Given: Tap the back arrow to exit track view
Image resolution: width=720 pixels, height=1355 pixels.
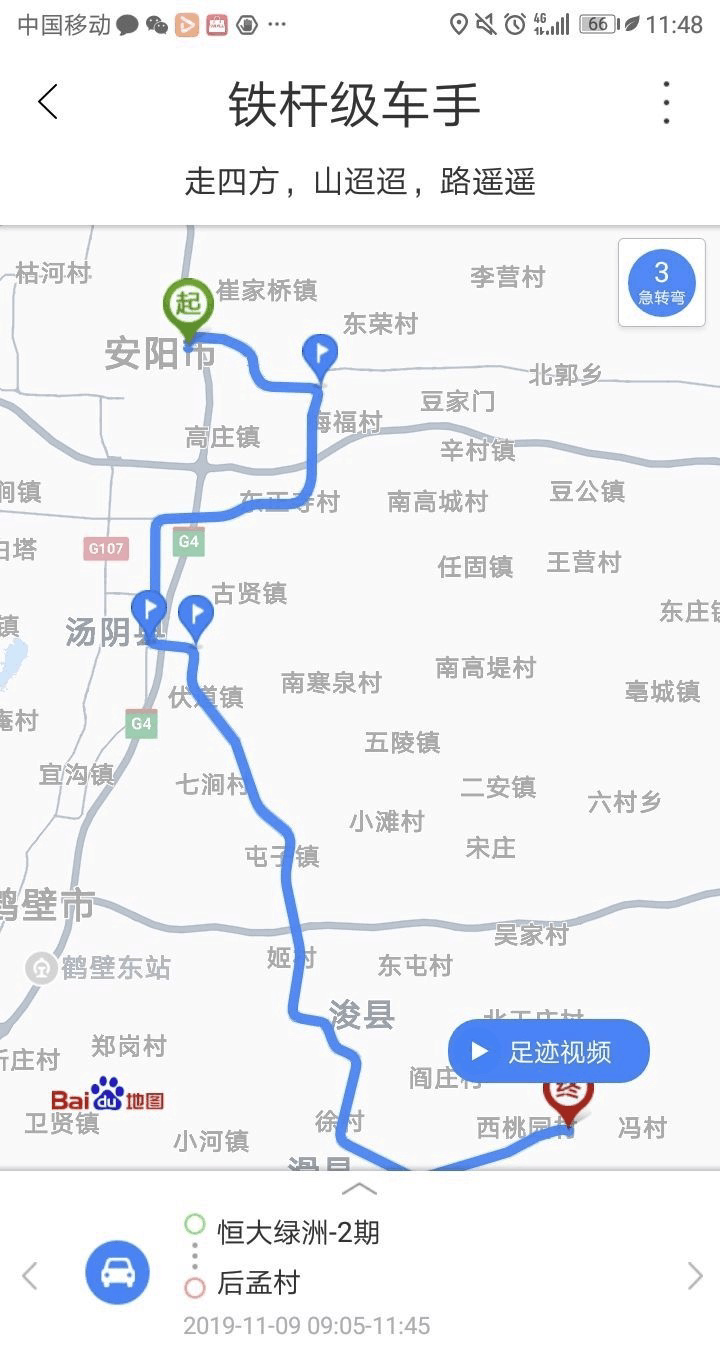Looking at the screenshot, I should pyautogui.click(x=47, y=101).
